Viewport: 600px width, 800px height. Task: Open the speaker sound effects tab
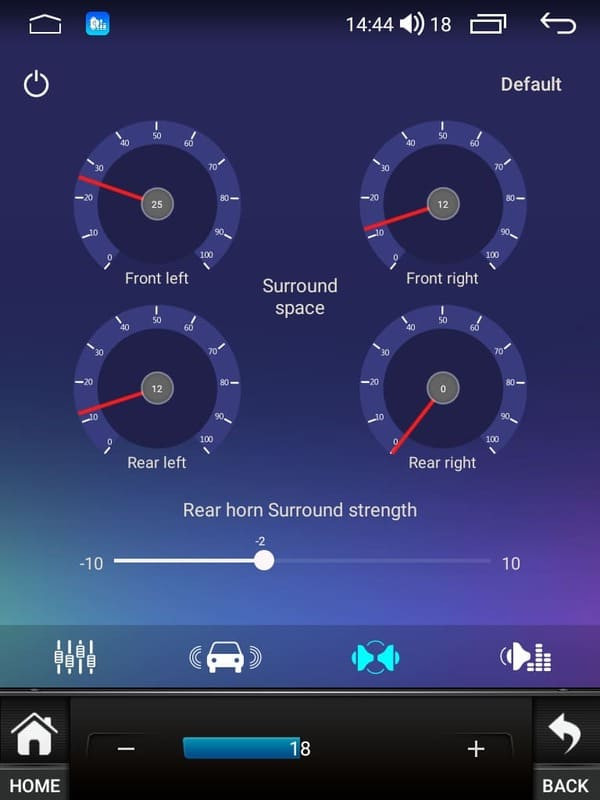pos(525,656)
